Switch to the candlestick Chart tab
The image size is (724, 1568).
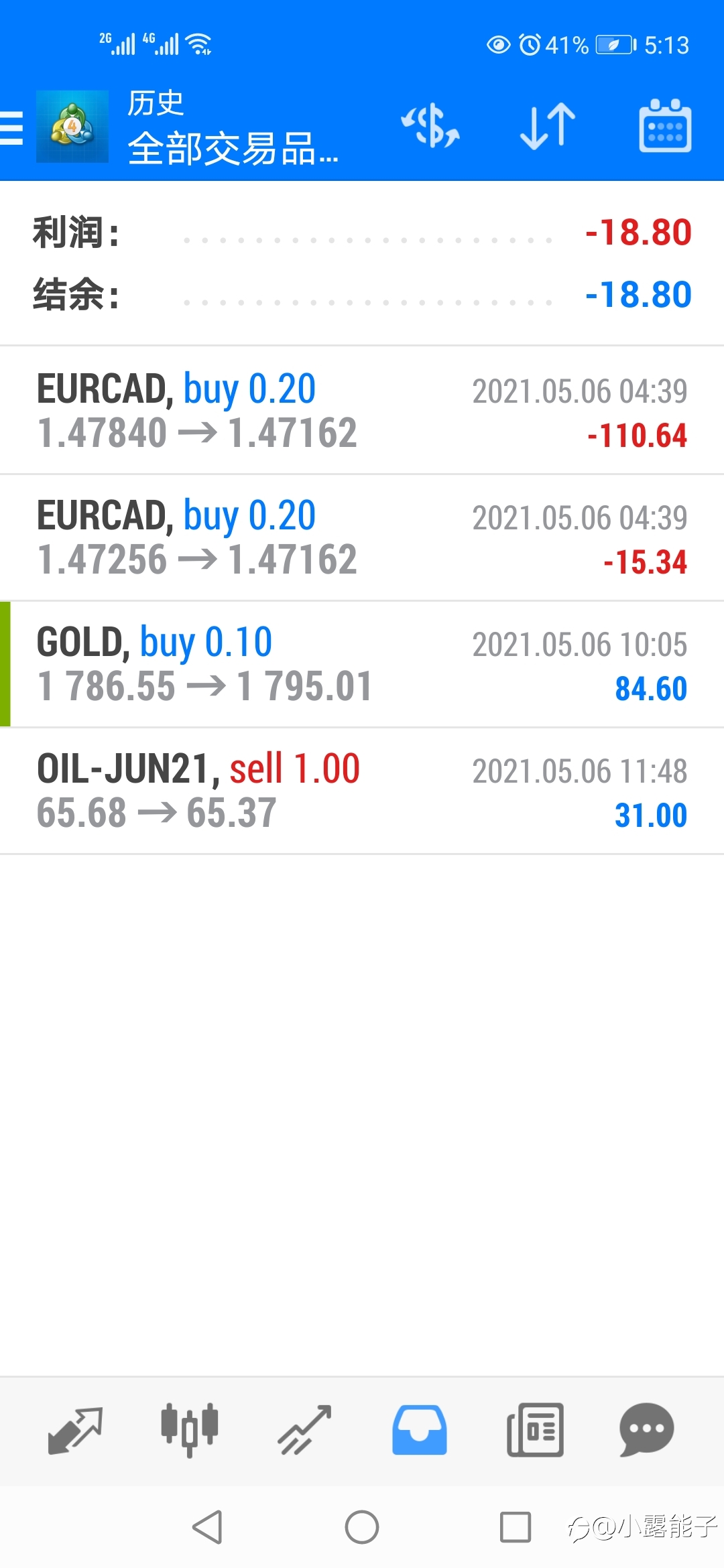click(x=190, y=1430)
